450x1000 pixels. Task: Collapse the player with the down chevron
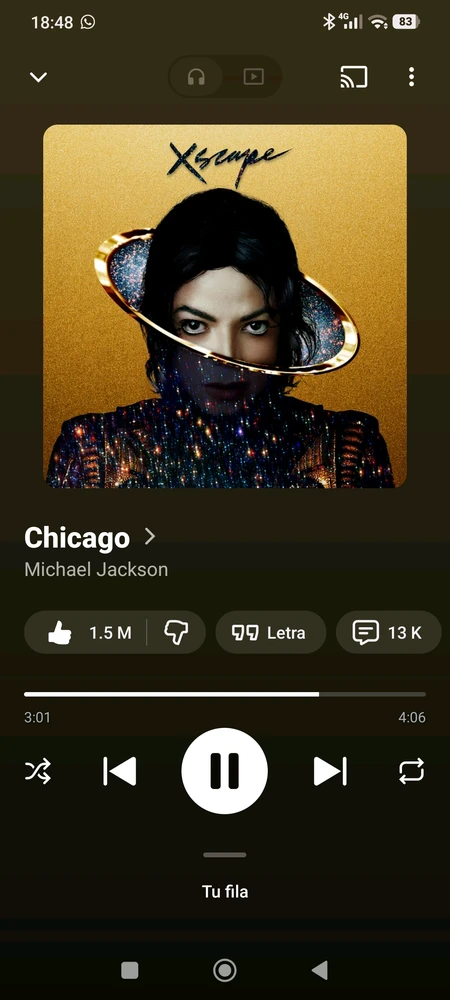[38, 77]
